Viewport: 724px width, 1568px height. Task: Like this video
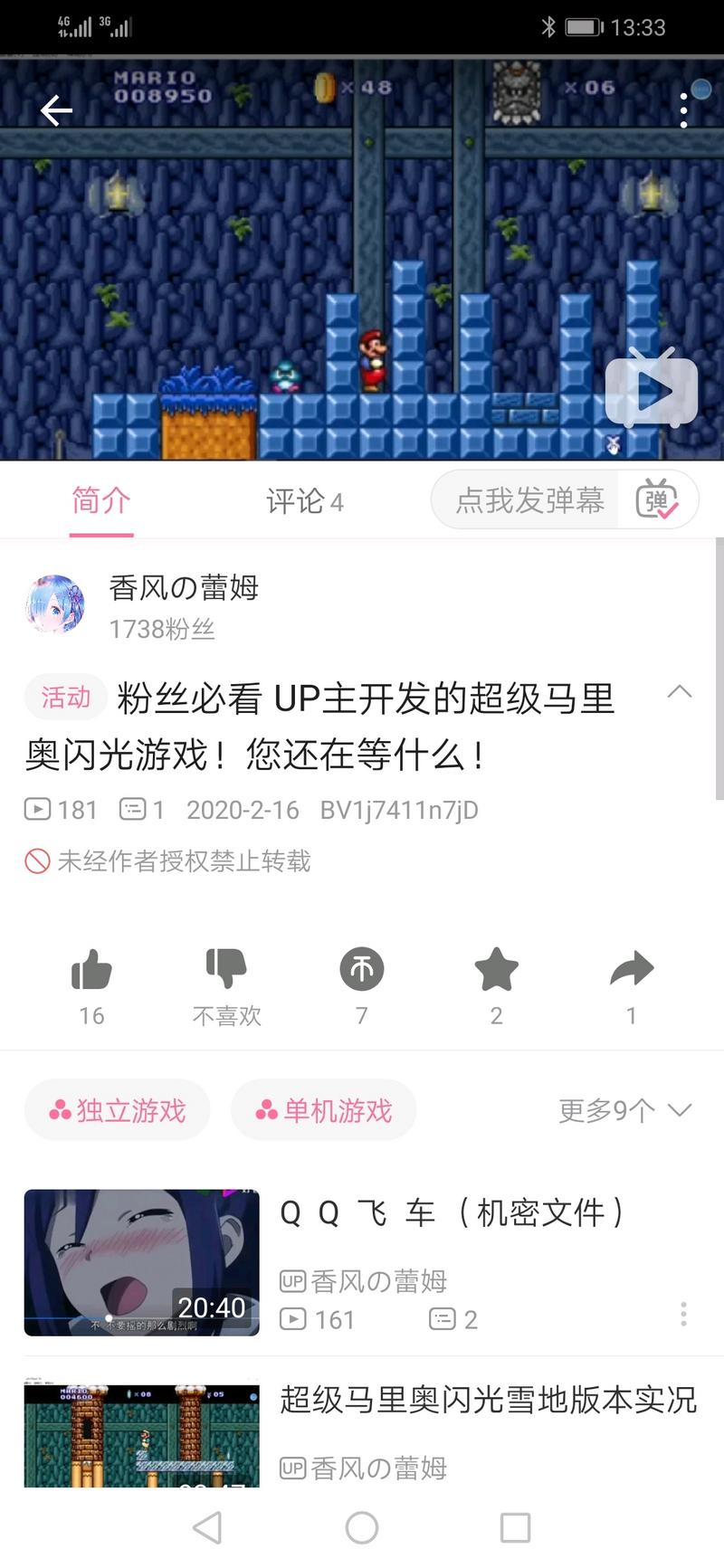91,970
